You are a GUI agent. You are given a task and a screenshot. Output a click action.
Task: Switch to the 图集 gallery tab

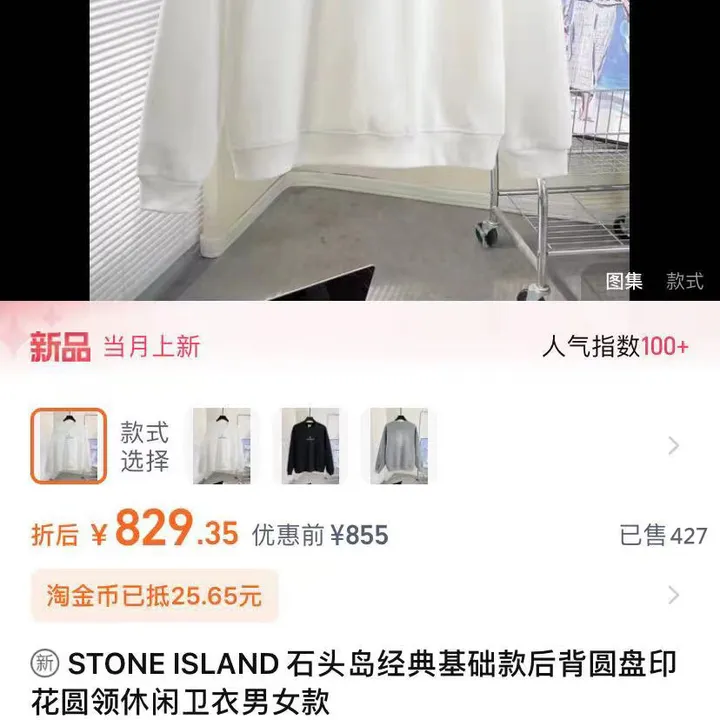pyautogui.click(x=624, y=282)
